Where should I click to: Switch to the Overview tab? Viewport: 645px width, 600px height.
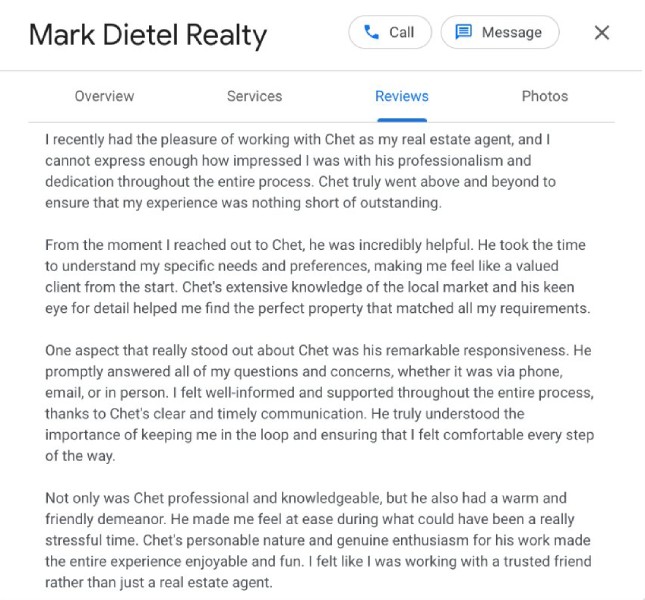pyautogui.click(x=104, y=96)
